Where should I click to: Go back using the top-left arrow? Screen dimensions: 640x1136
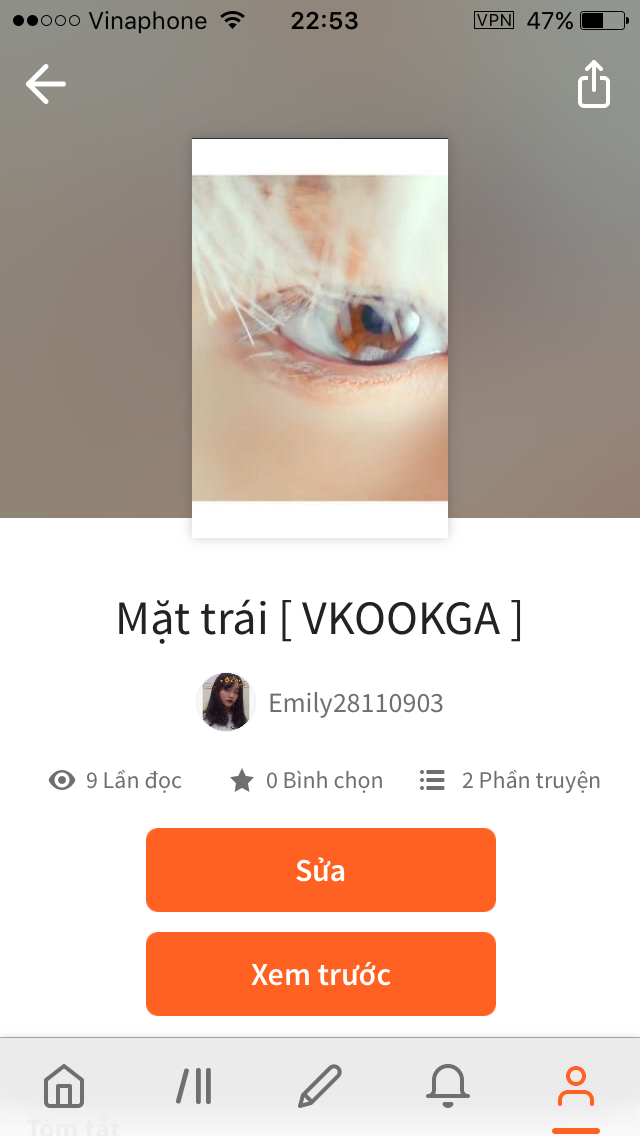point(45,85)
